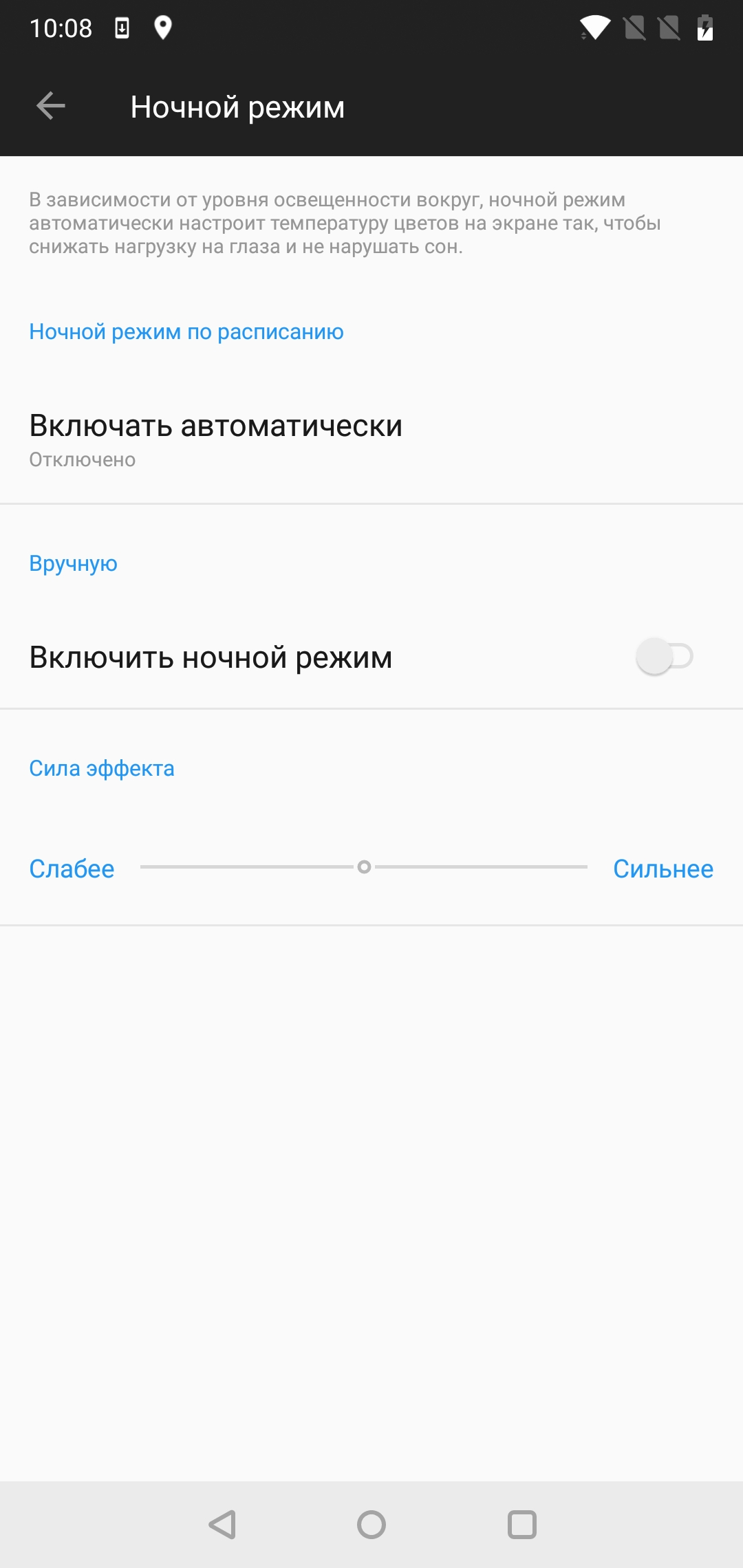
Task: Open recent apps from navigation bar
Action: [x=521, y=1525]
